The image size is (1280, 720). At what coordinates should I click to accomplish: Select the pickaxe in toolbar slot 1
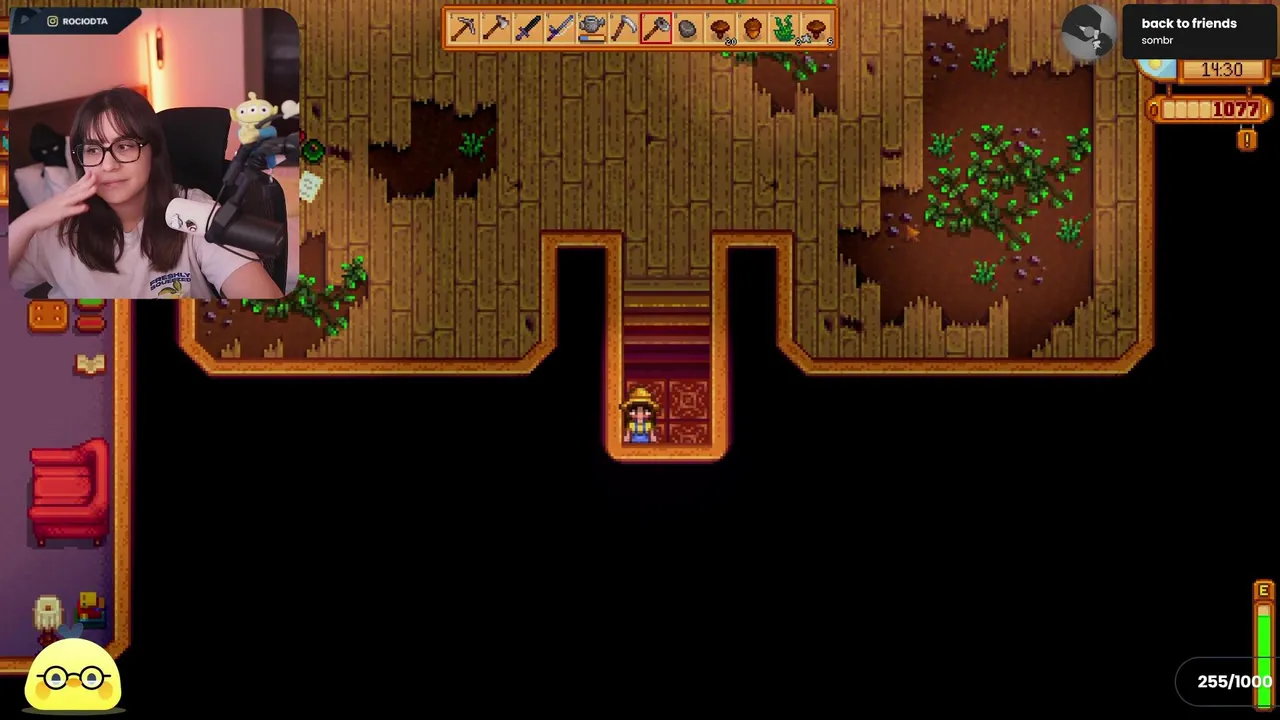463,28
